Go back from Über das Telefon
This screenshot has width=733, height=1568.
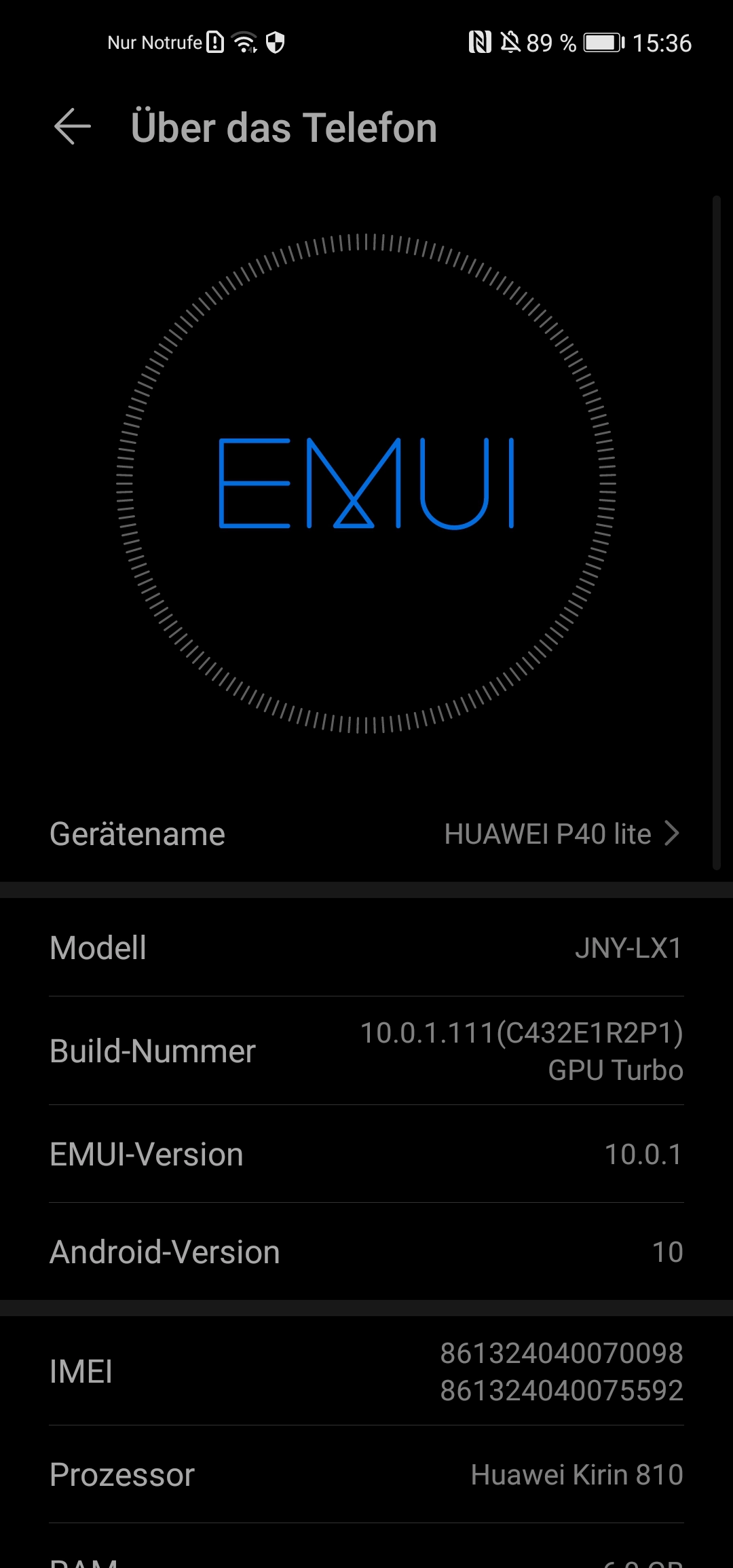(73, 127)
